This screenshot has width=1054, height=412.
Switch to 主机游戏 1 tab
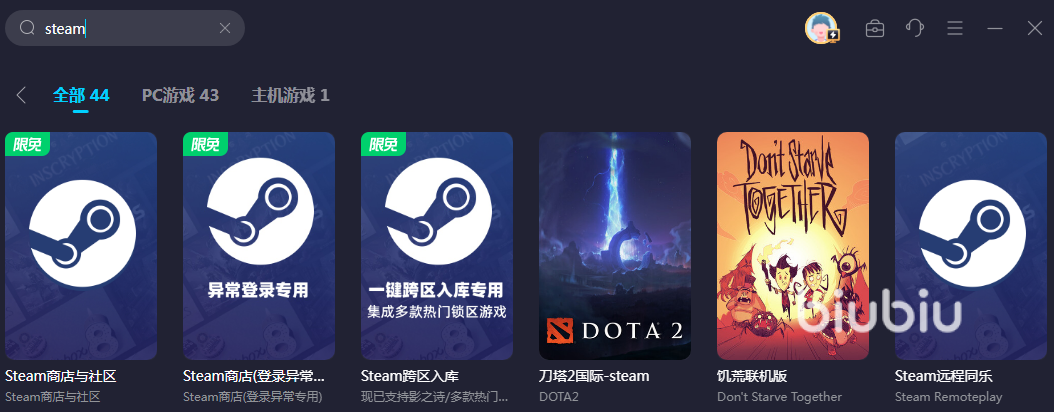click(x=290, y=95)
